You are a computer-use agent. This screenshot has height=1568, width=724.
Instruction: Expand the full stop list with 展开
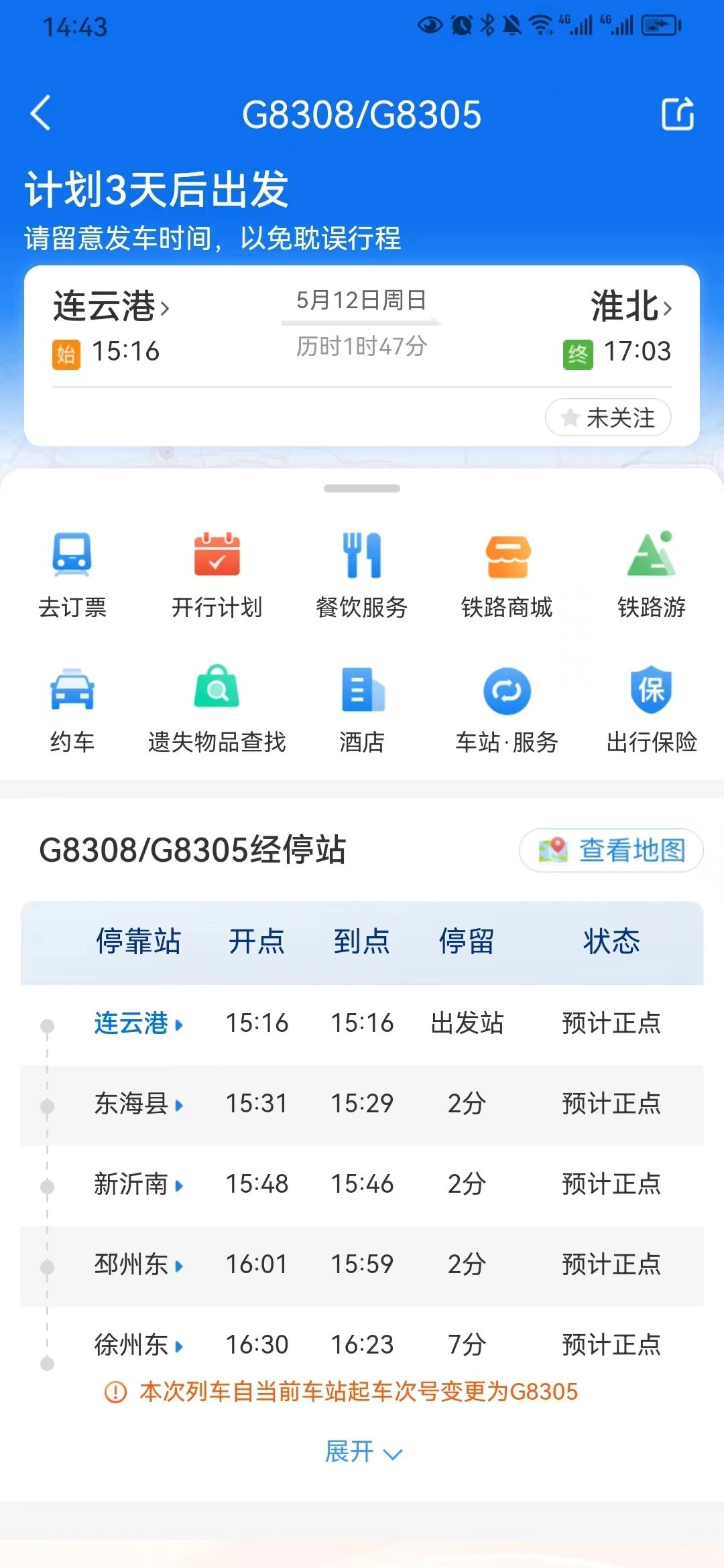363,1452
